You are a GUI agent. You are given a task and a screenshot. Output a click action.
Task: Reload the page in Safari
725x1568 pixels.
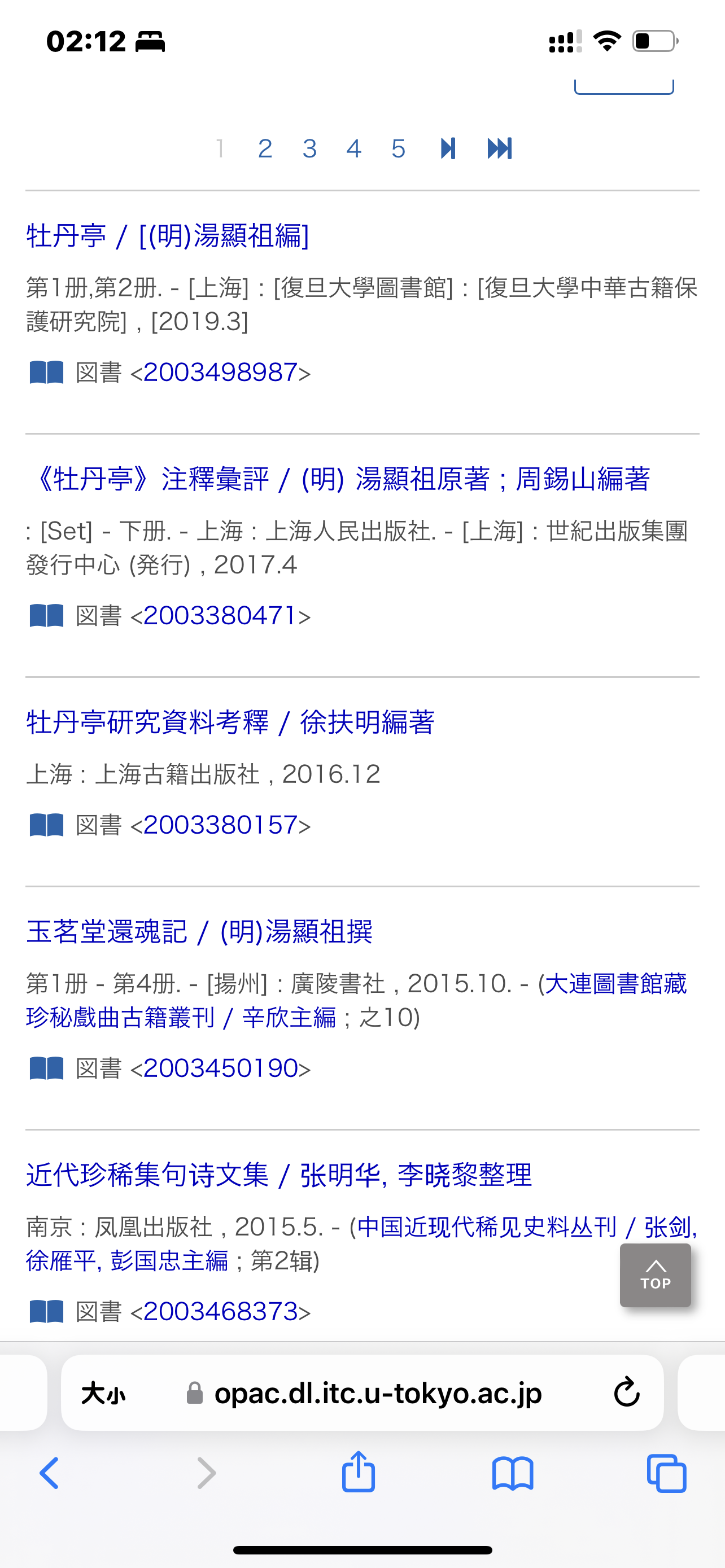coord(626,1392)
